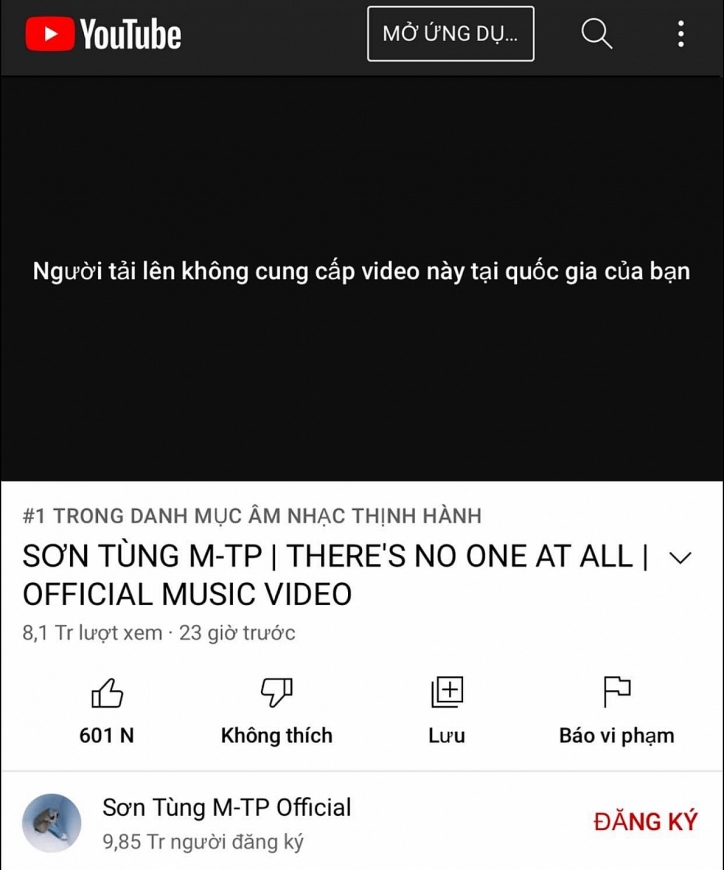Image resolution: width=724 pixels, height=870 pixels.
Task: Subscribe by tapping ĐĂNG KÝ
Action: click(646, 821)
